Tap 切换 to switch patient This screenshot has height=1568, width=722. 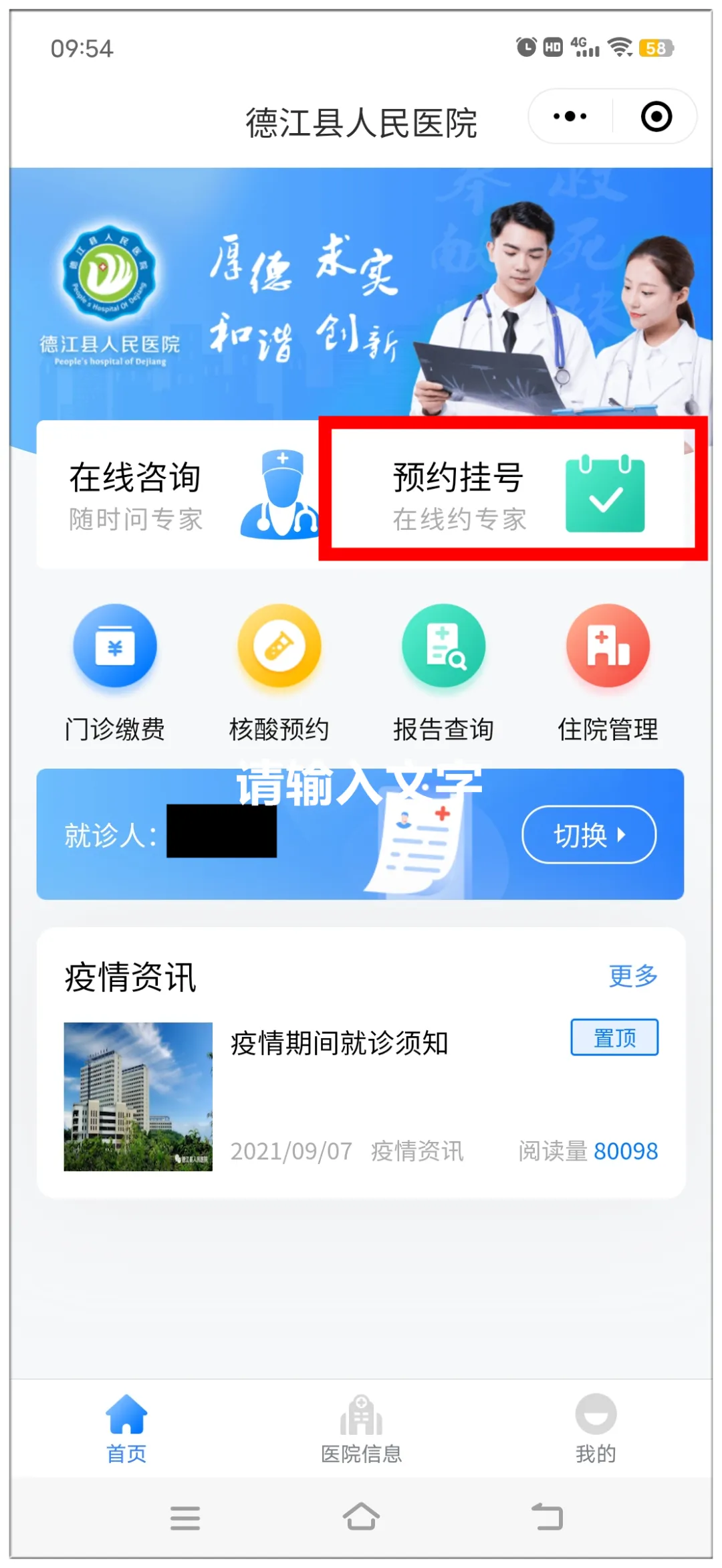[588, 835]
